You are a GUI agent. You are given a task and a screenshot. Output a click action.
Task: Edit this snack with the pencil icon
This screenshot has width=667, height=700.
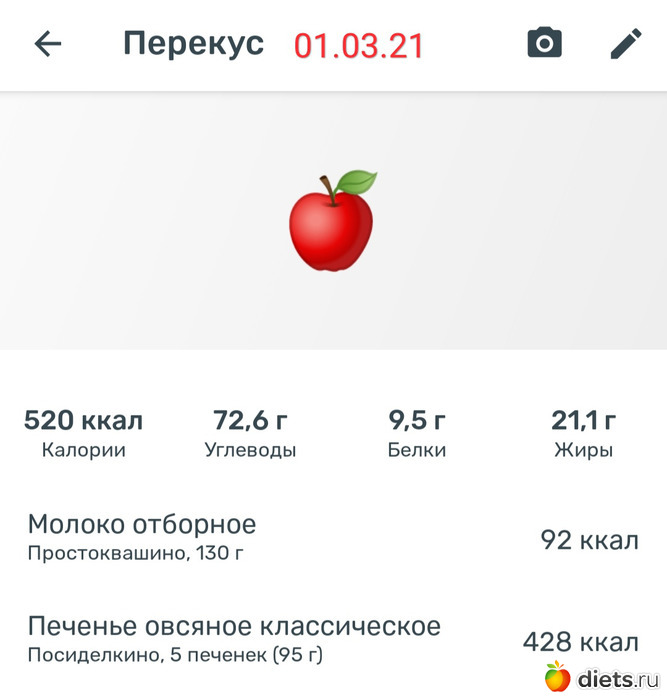coord(626,44)
